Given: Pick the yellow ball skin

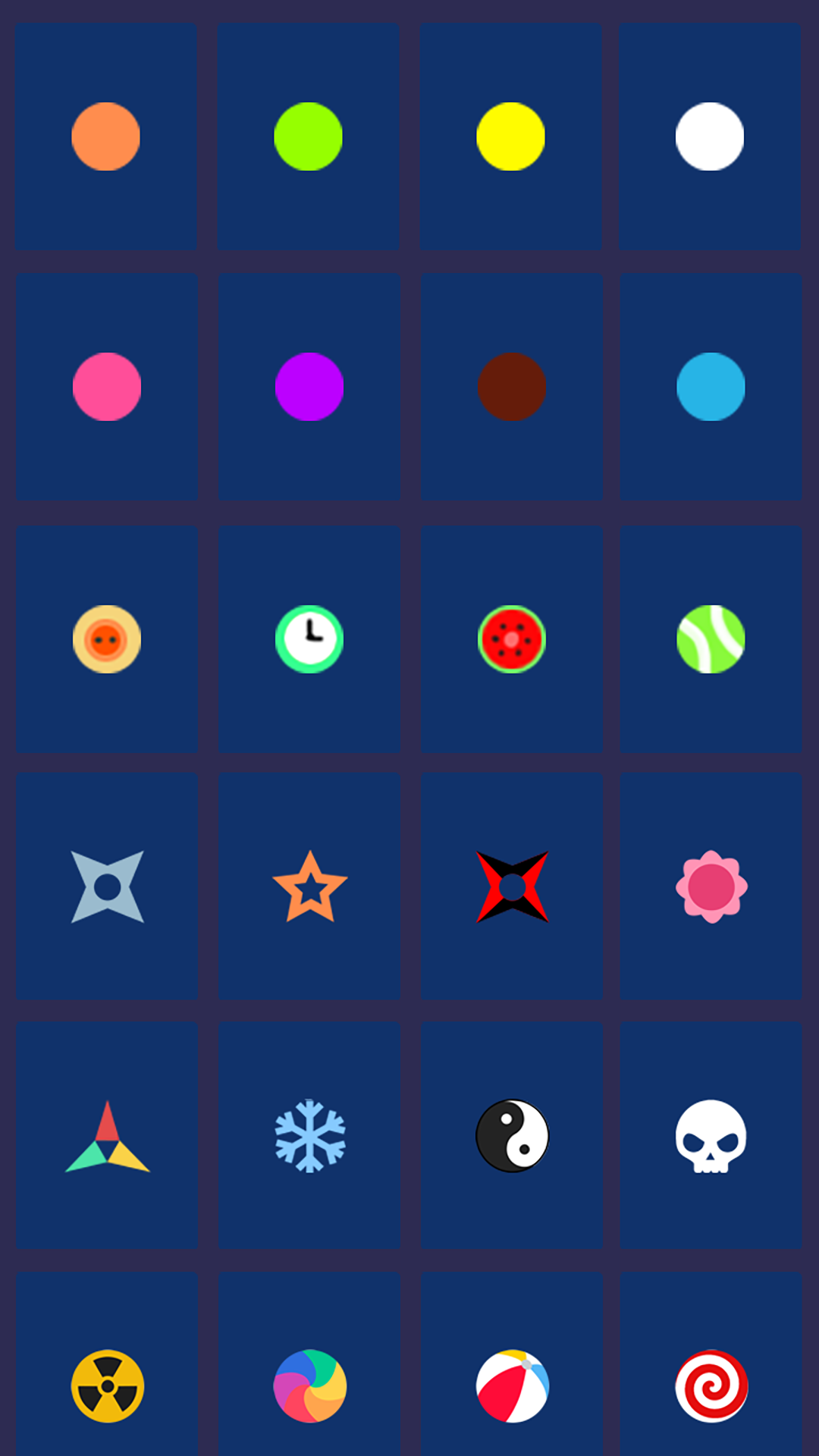Looking at the screenshot, I should click(510, 136).
